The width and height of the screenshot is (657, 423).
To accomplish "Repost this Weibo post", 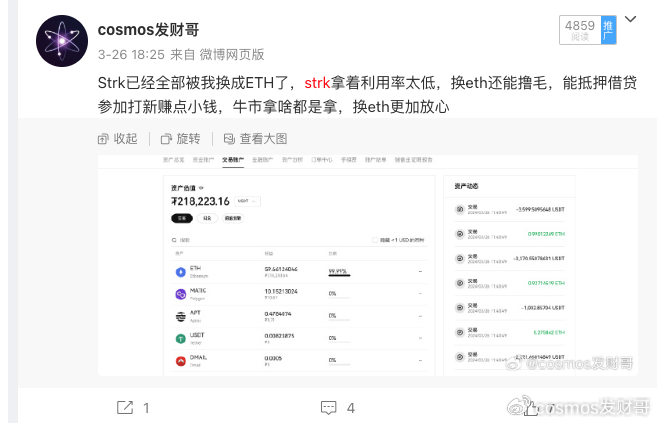I will click(133, 408).
